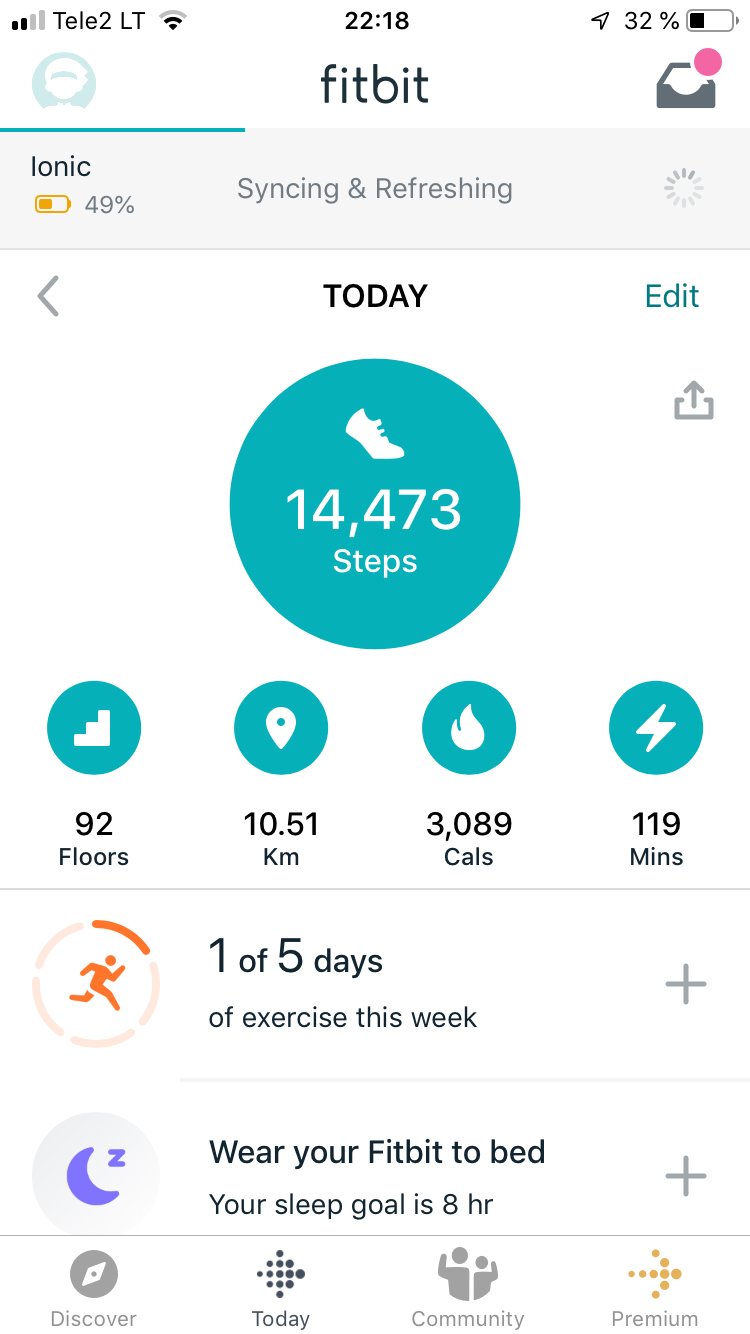The width and height of the screenshot is (750, 1334).
Task: Add an exercise with the plus icon
Action: (x=686, y=985)
